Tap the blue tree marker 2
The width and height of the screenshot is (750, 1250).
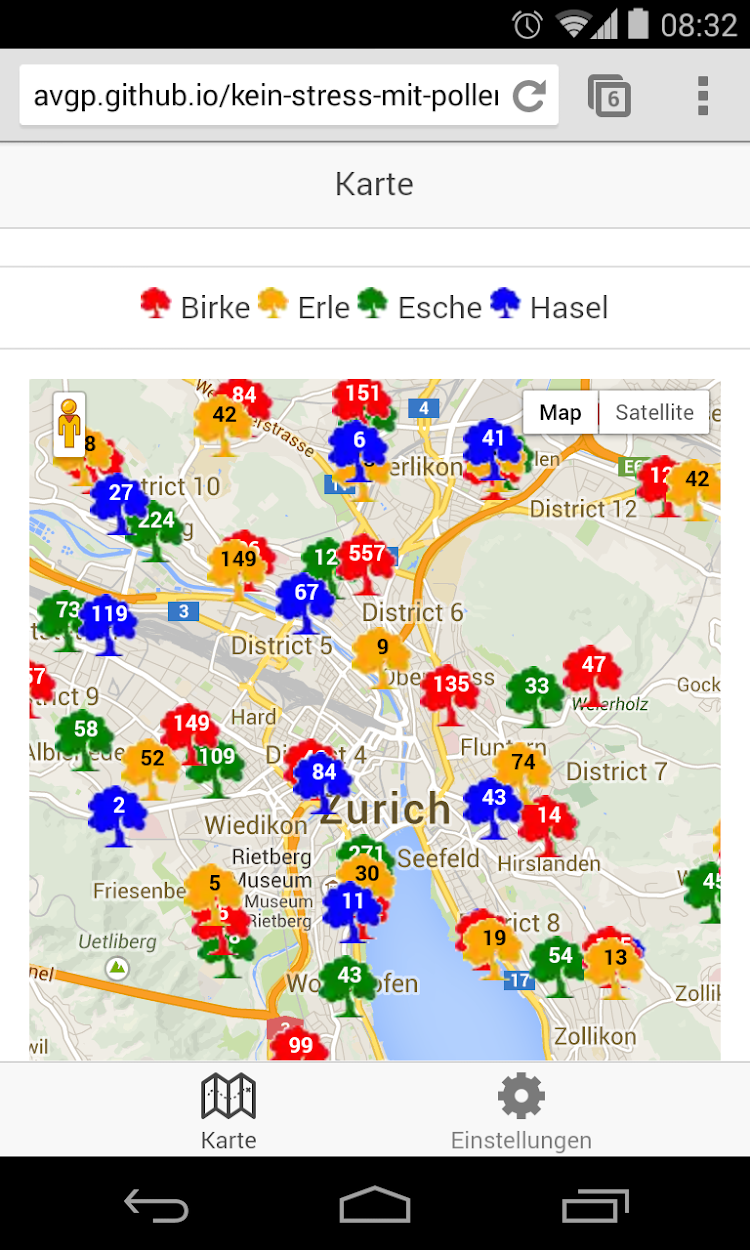pos(118,812)
